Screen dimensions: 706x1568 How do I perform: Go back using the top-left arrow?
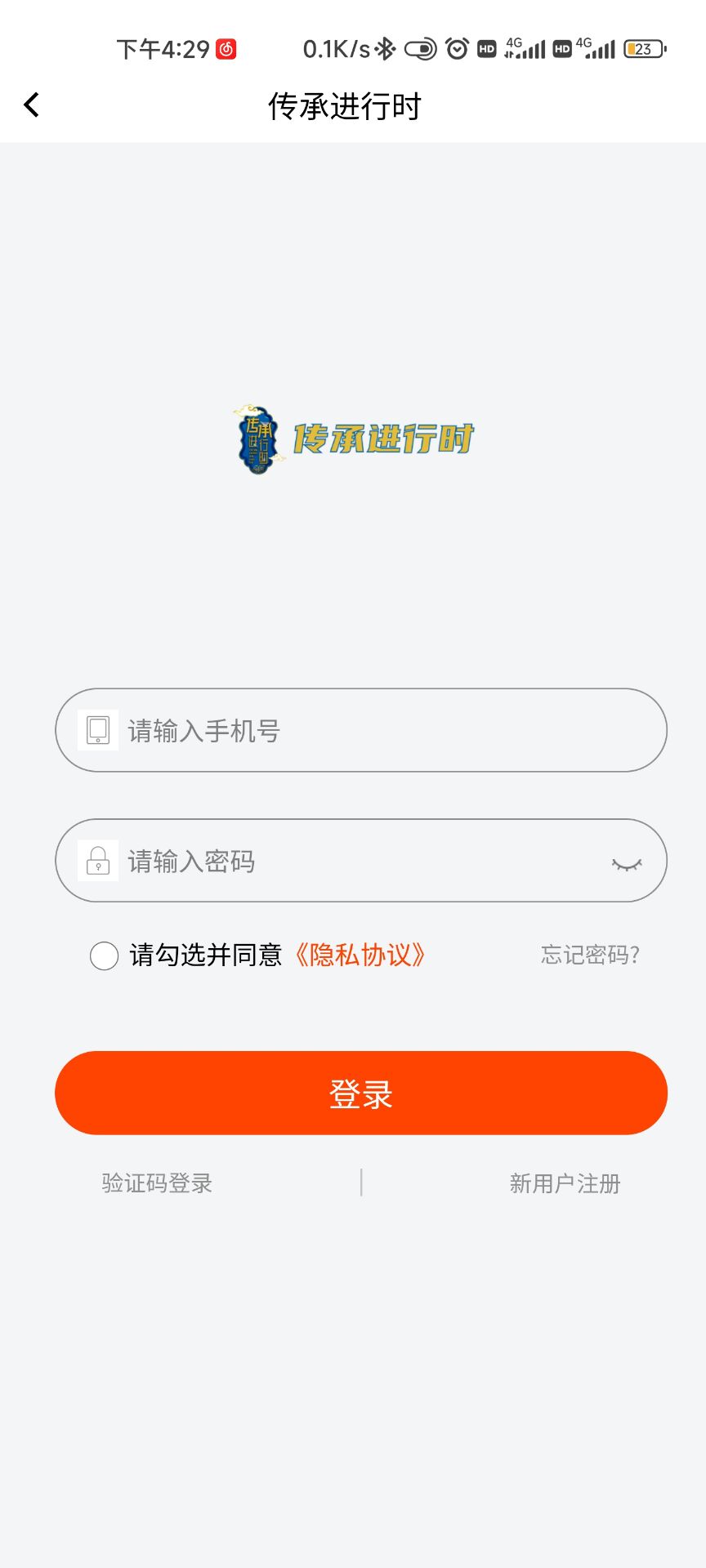point(31,105)
